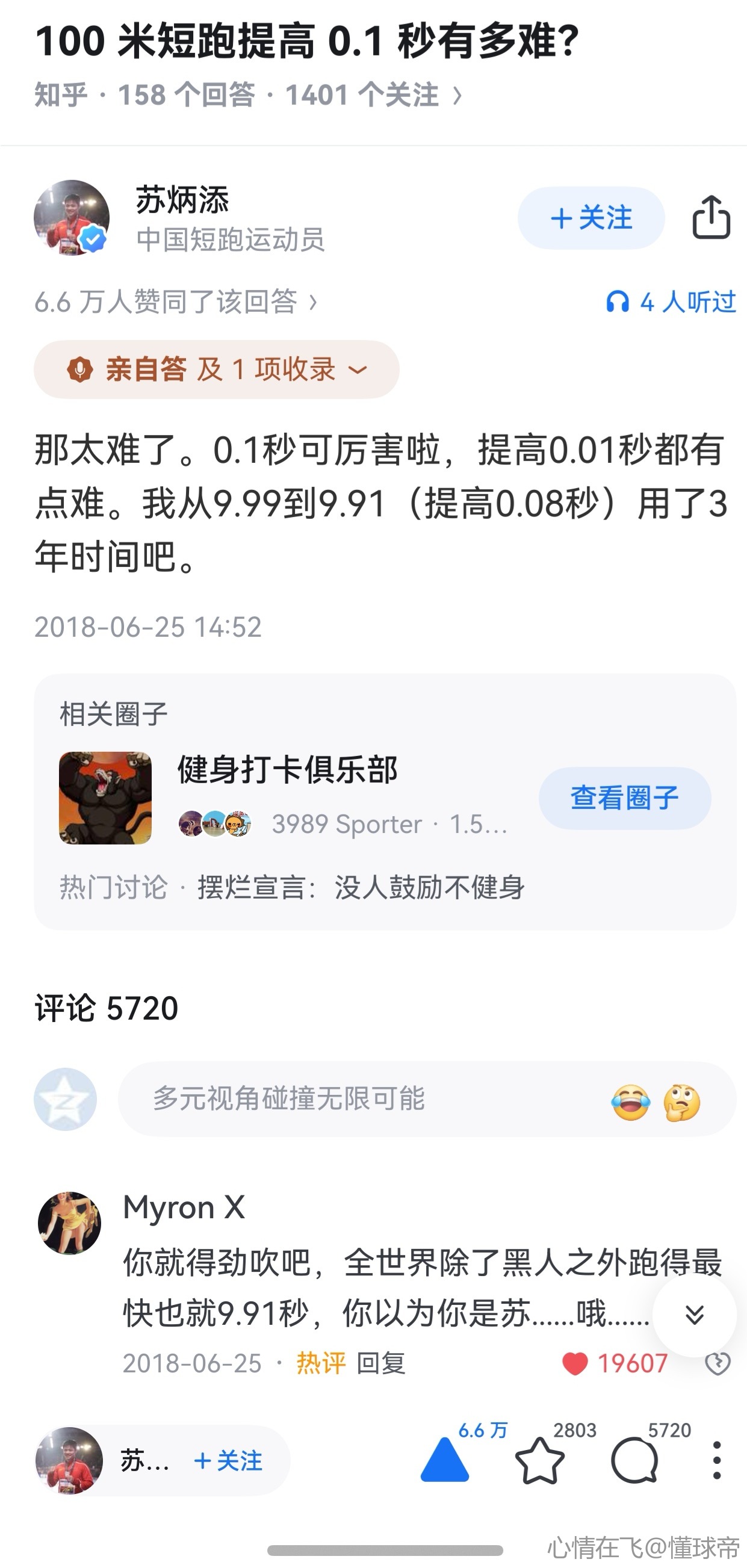Like Myron X's comment
This screenshot has width=747, height=1568.
pos(575,1363)
